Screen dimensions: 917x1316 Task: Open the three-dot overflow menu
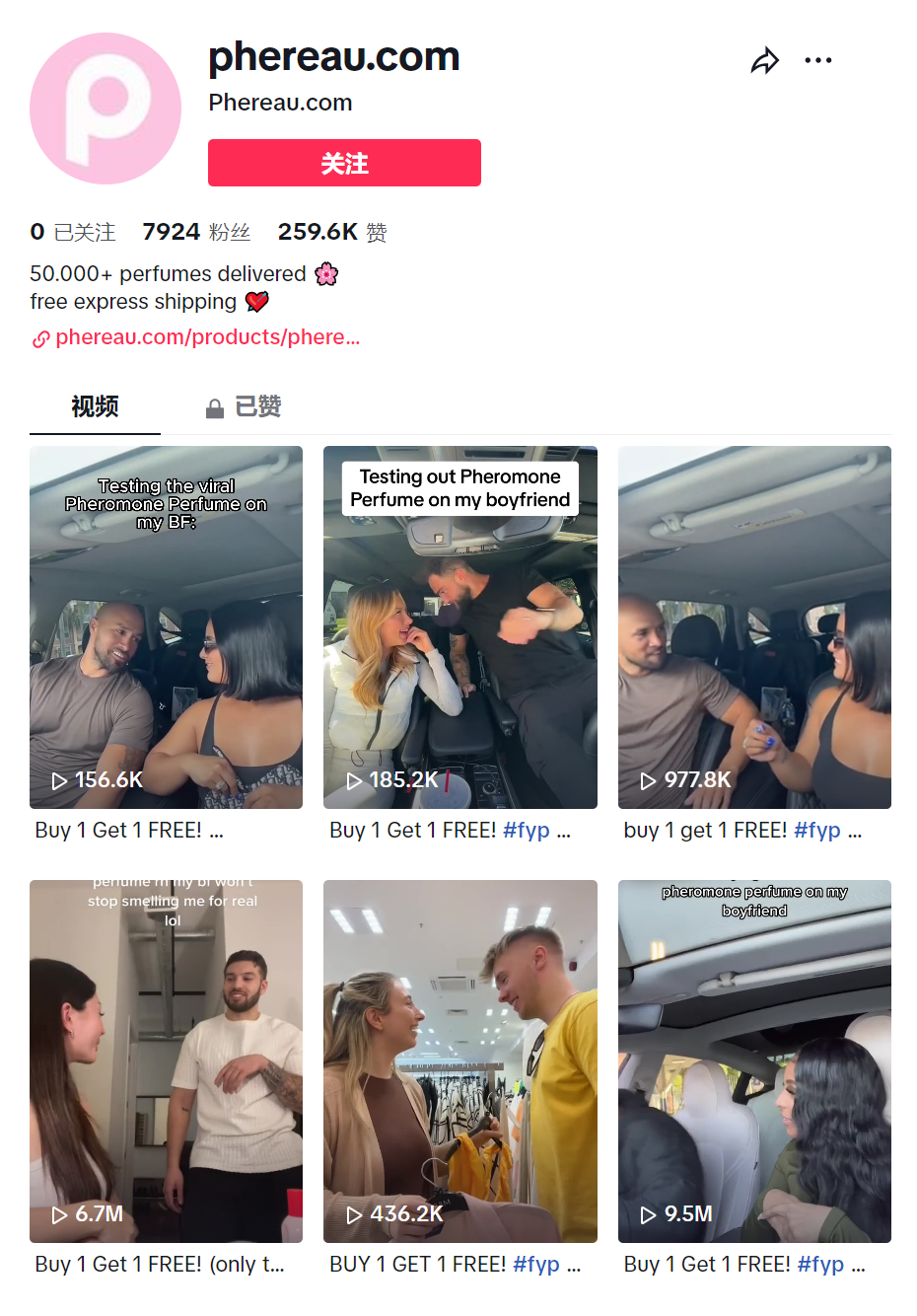coord(817,61)
